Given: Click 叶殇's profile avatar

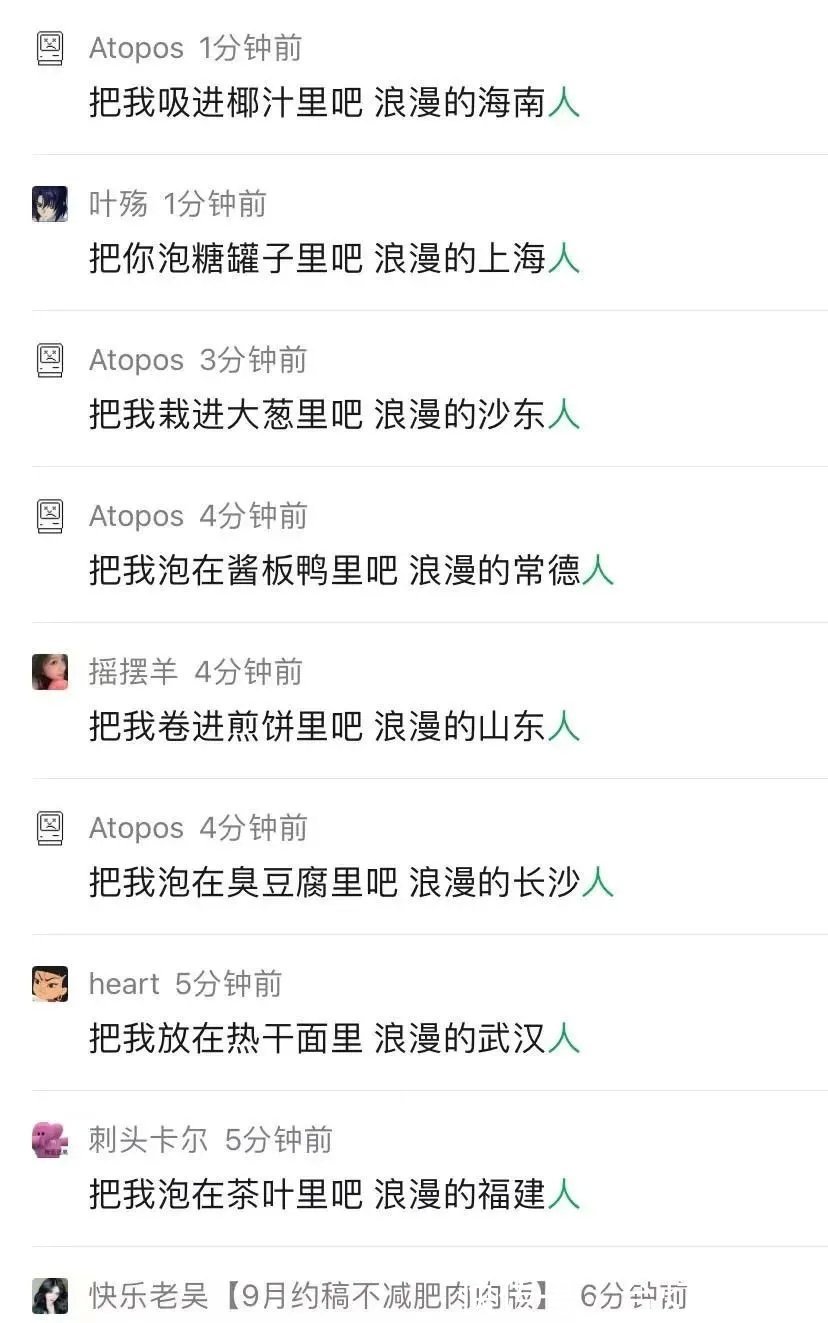Looking at the screenshot, I should pos(50,203).
